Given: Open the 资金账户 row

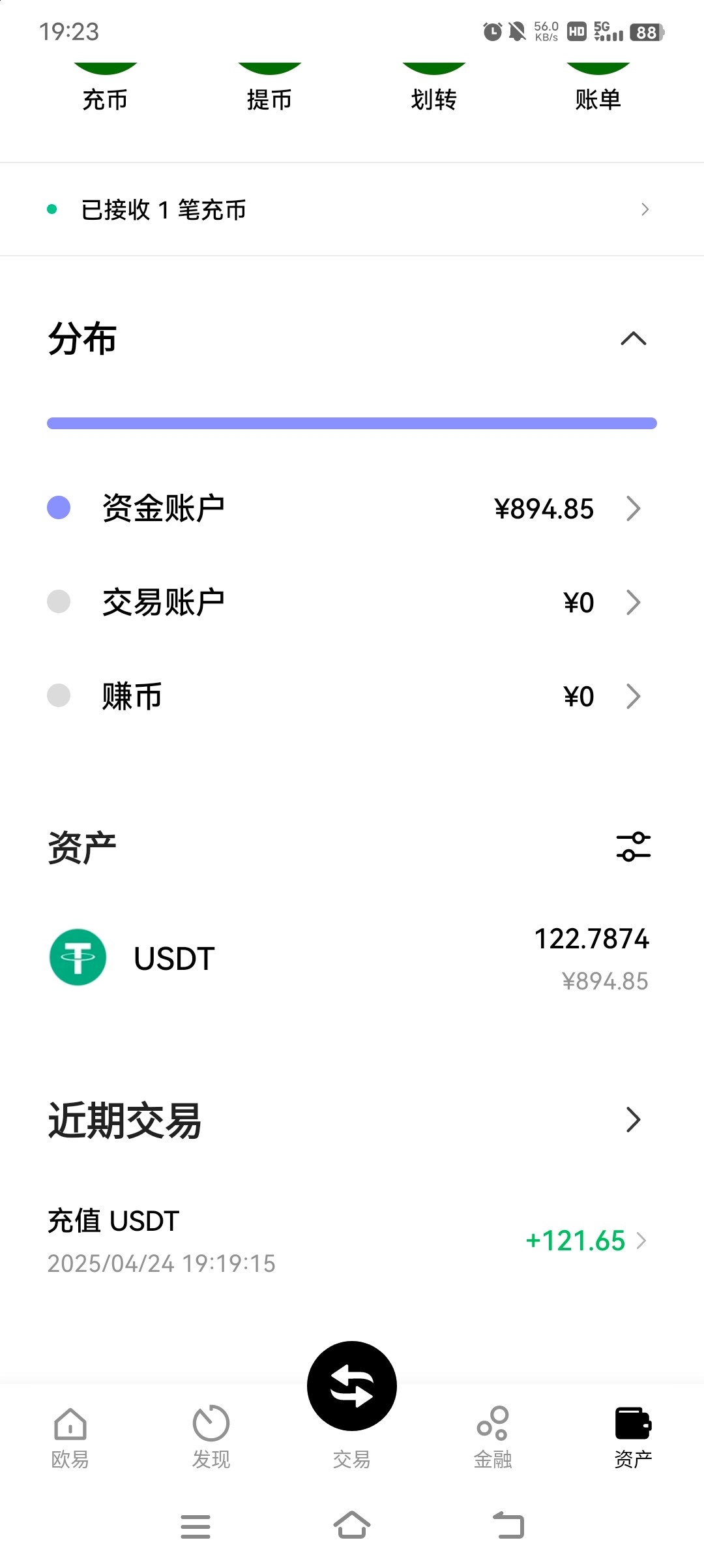Looking at the screenshot, I should 352,509.
